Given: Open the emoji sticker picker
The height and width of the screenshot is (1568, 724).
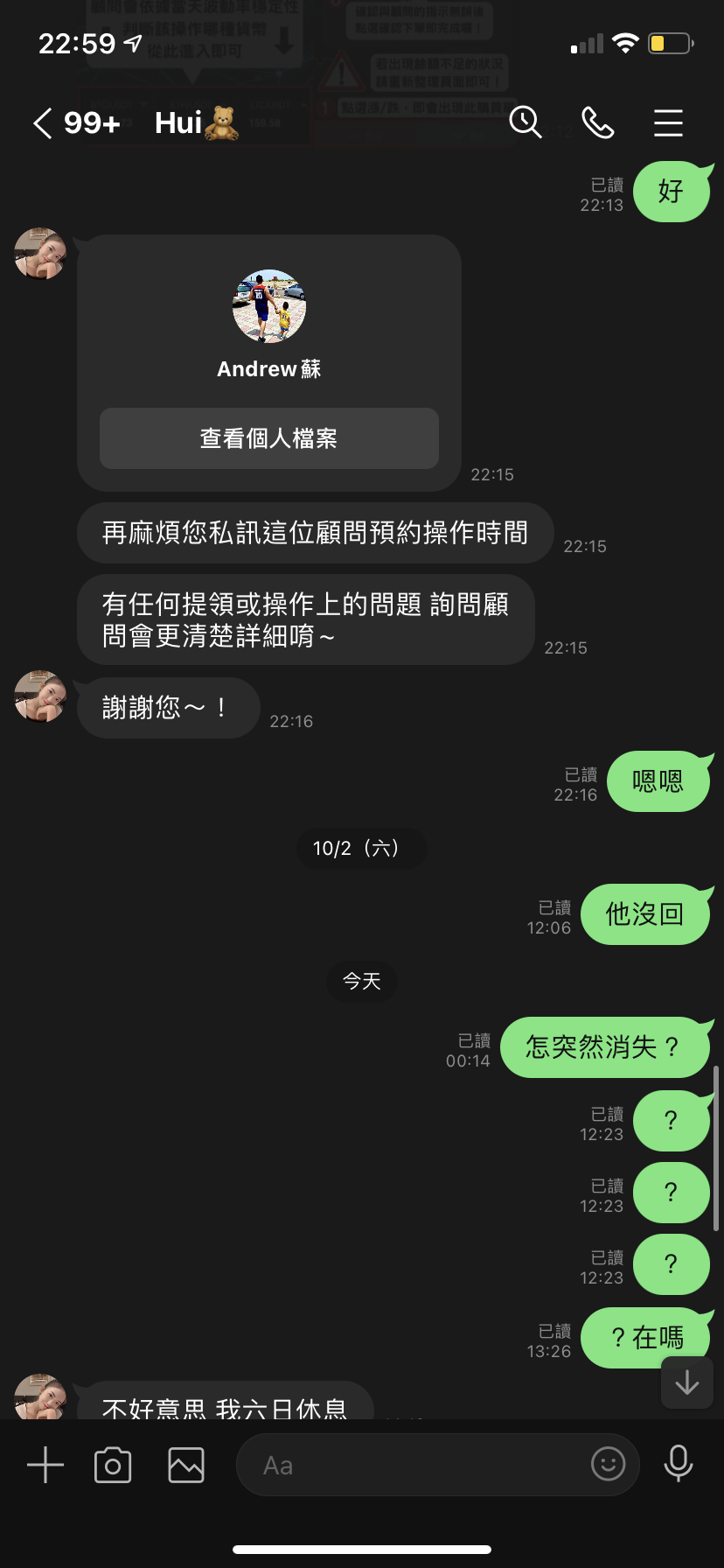Looking at the screenshot, I should (x=609, y=1463).
